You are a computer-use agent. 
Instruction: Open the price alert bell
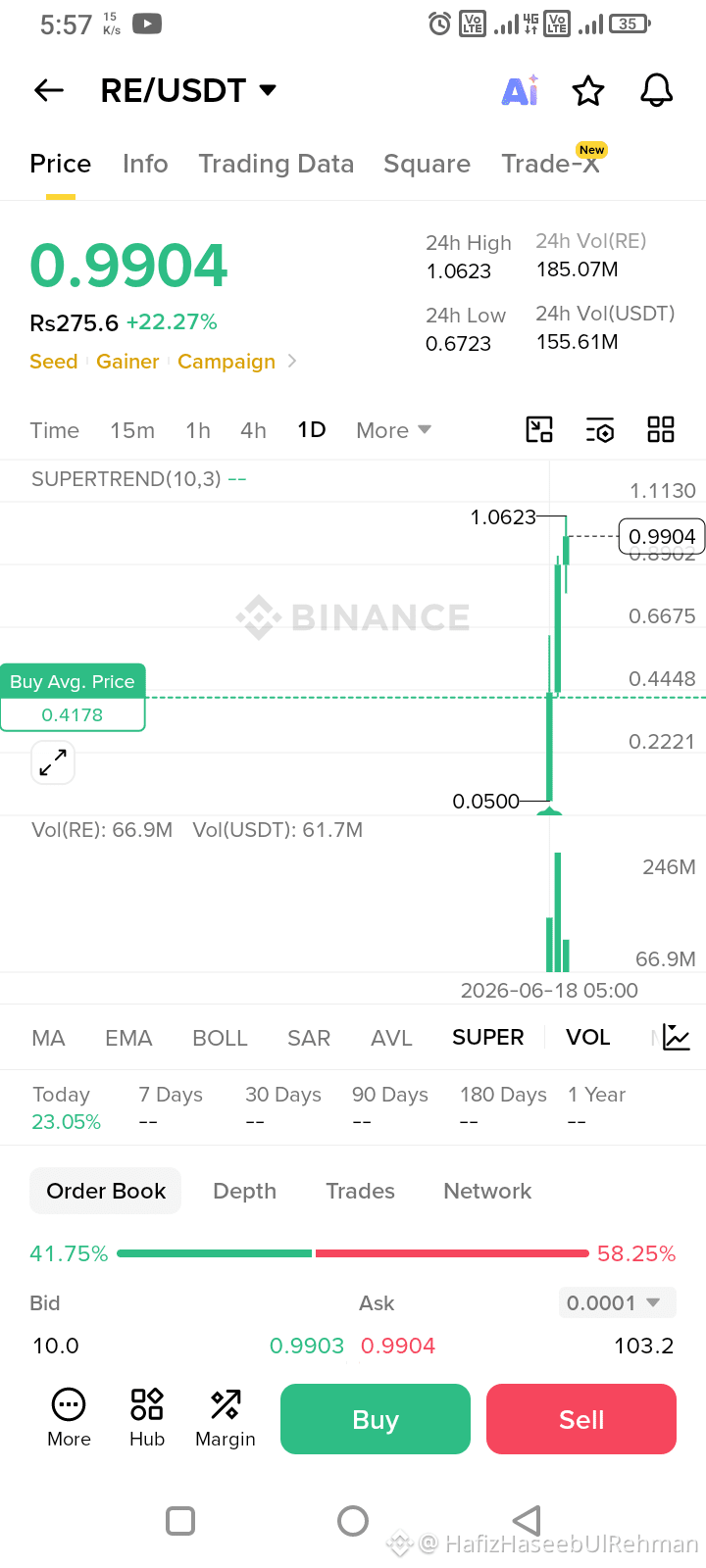[x=657, y=90]
